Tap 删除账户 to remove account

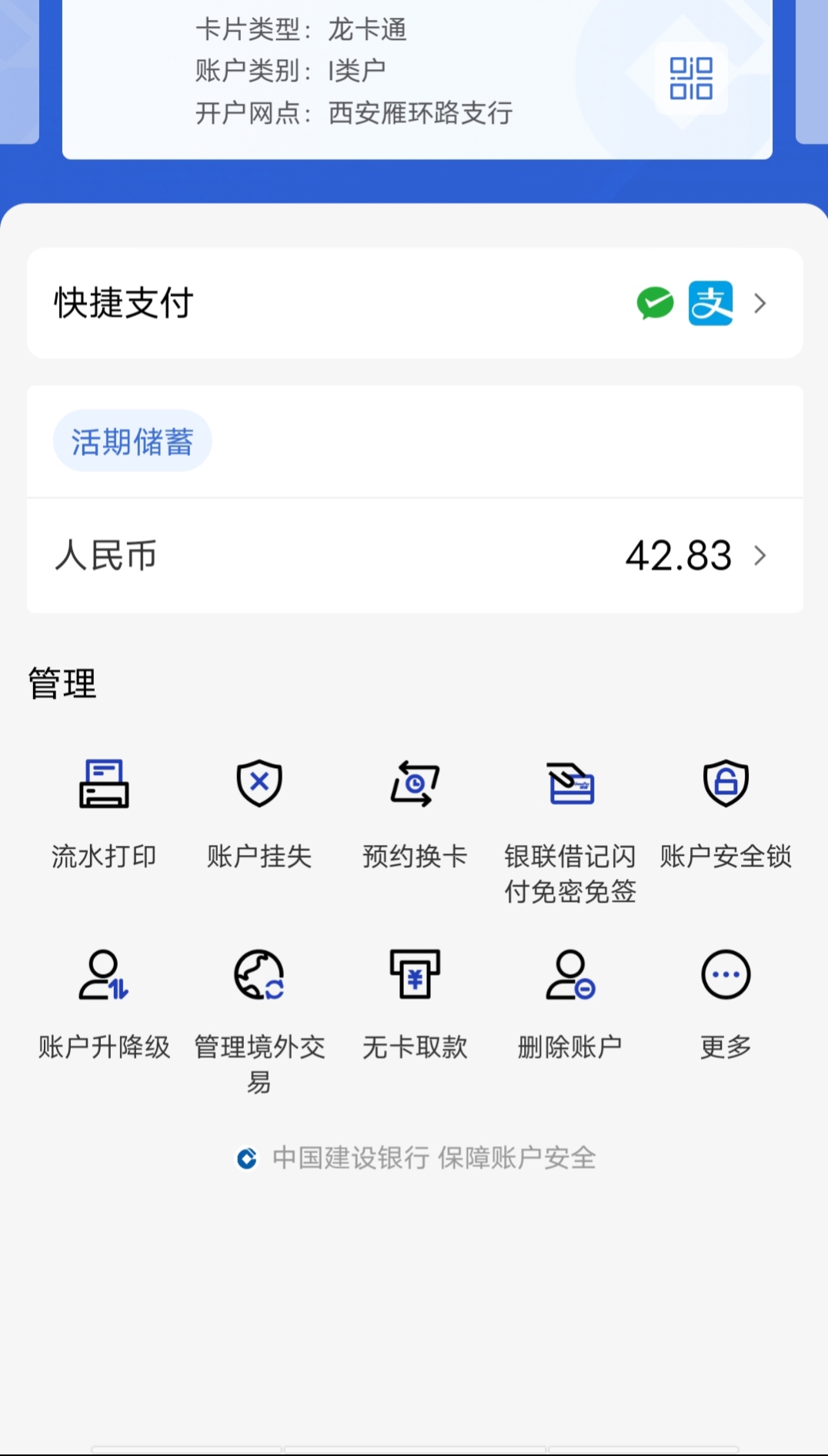[570, 1002]
